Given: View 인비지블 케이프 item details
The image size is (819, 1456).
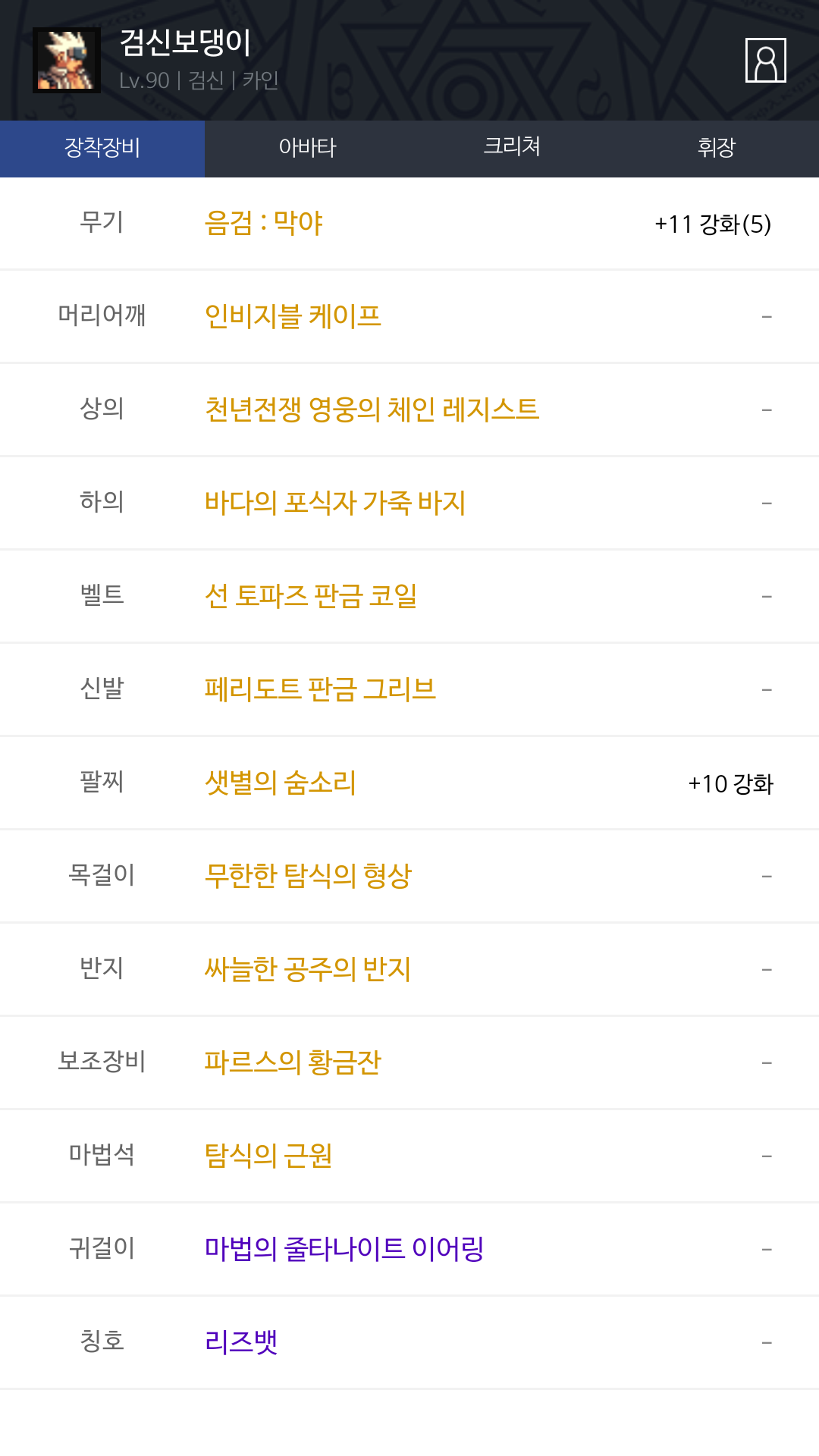Looking at the screenshot, I should (x=293, y=316).
